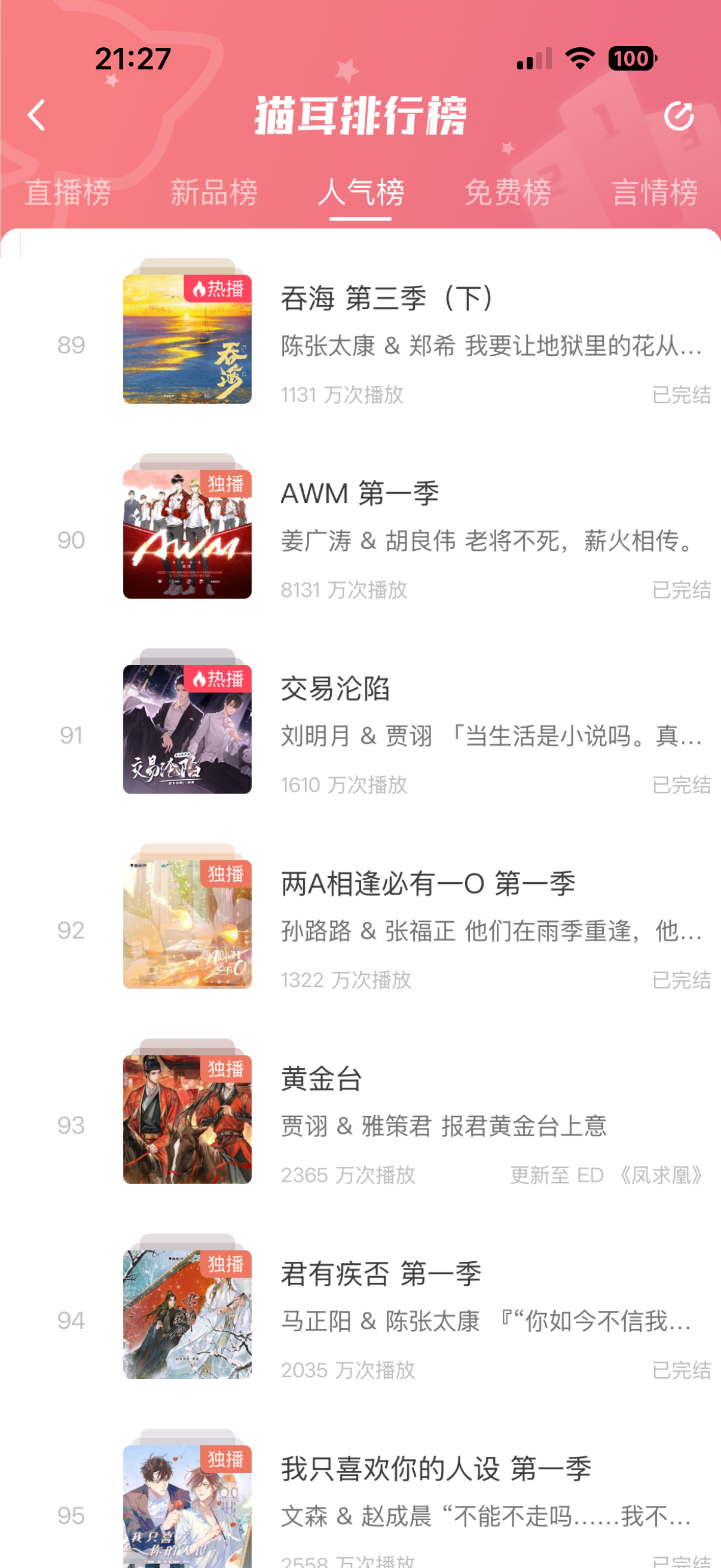Screen dimensions: 721x1568
Task: Switch to the 言情榜 tab
Action: click(x=654, y=193)
